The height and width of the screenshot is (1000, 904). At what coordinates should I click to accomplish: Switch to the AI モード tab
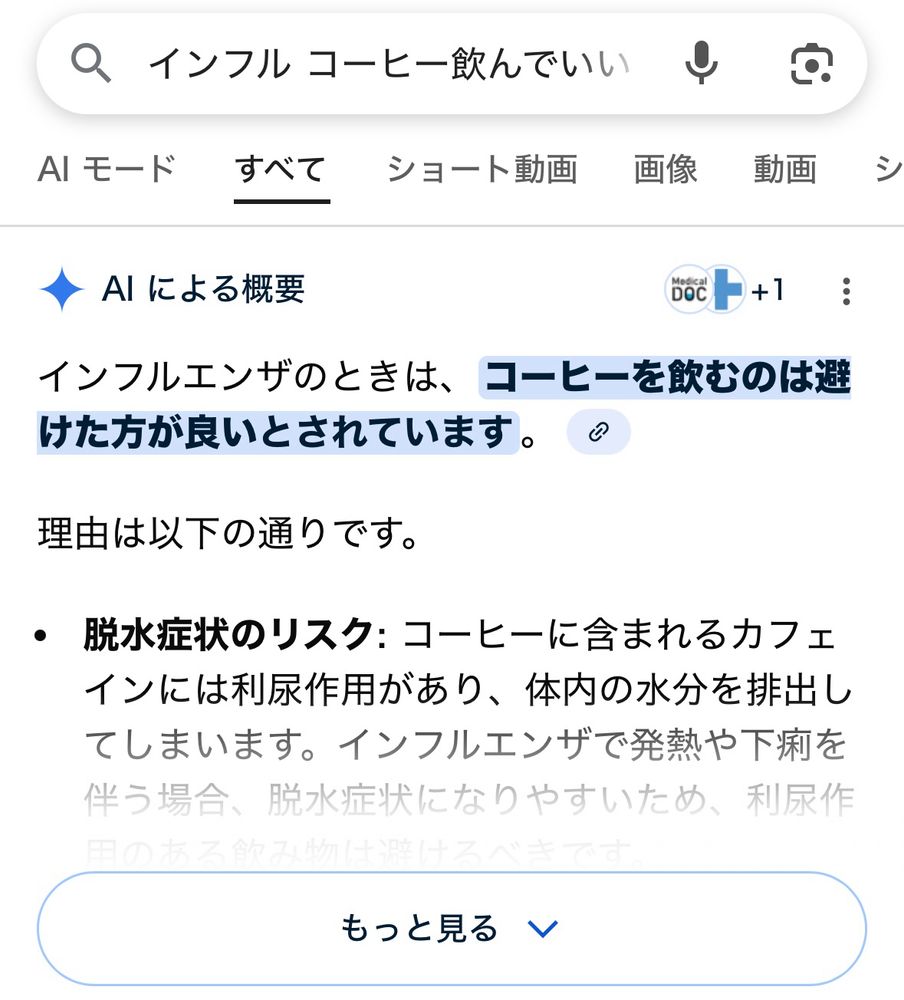pyautogui.click(x=107, y=169)
